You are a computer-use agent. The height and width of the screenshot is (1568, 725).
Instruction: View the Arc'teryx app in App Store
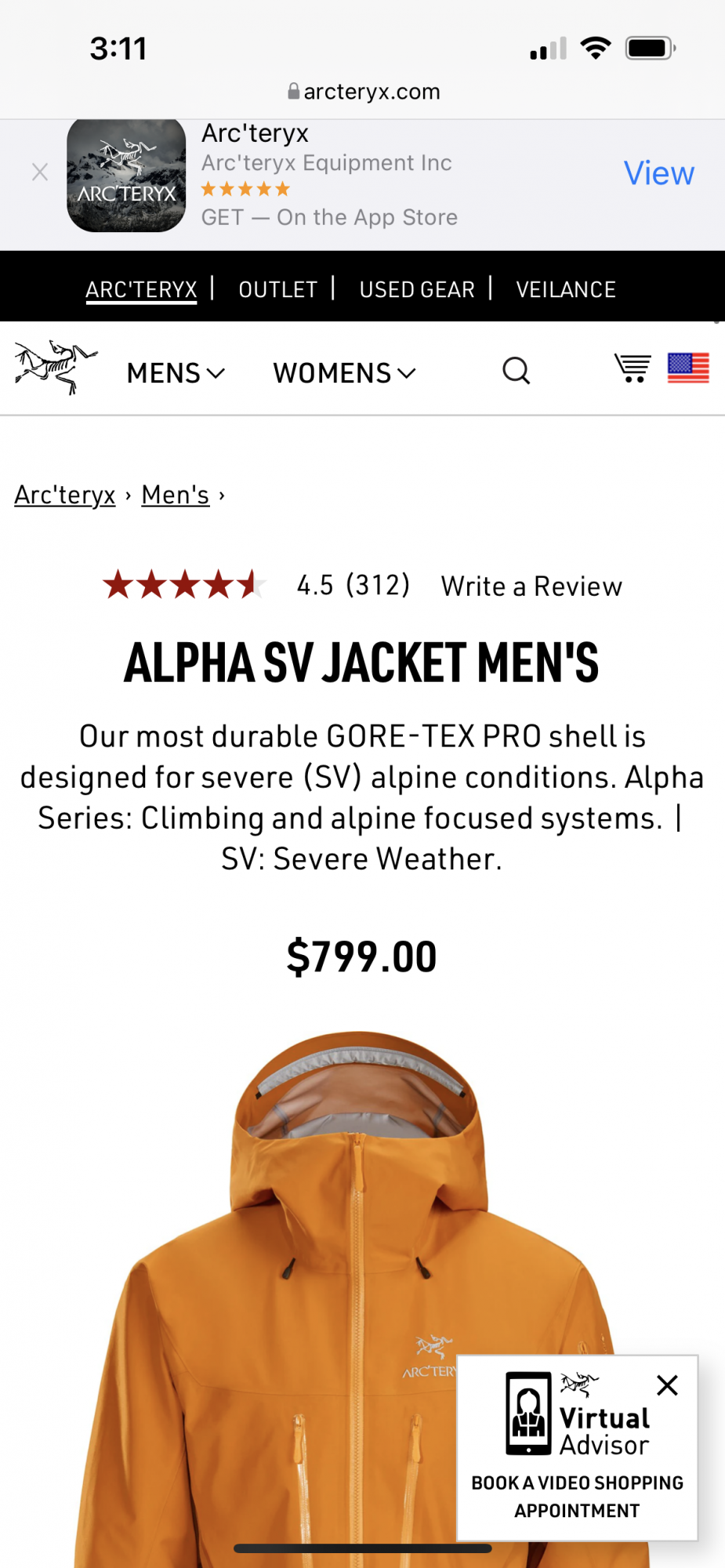(658, 173)
